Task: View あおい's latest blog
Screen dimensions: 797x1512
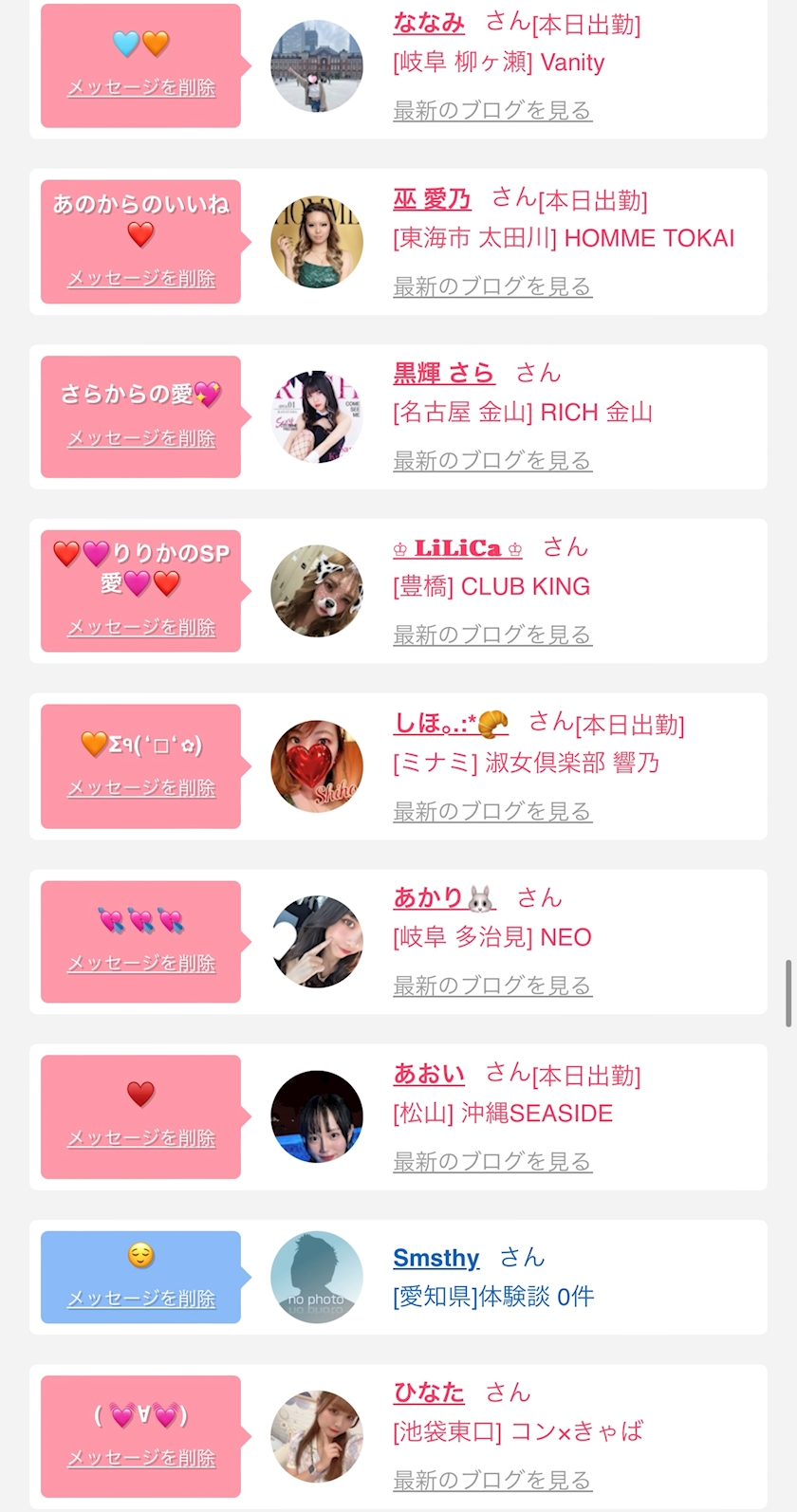Action: coord(492,1161)
